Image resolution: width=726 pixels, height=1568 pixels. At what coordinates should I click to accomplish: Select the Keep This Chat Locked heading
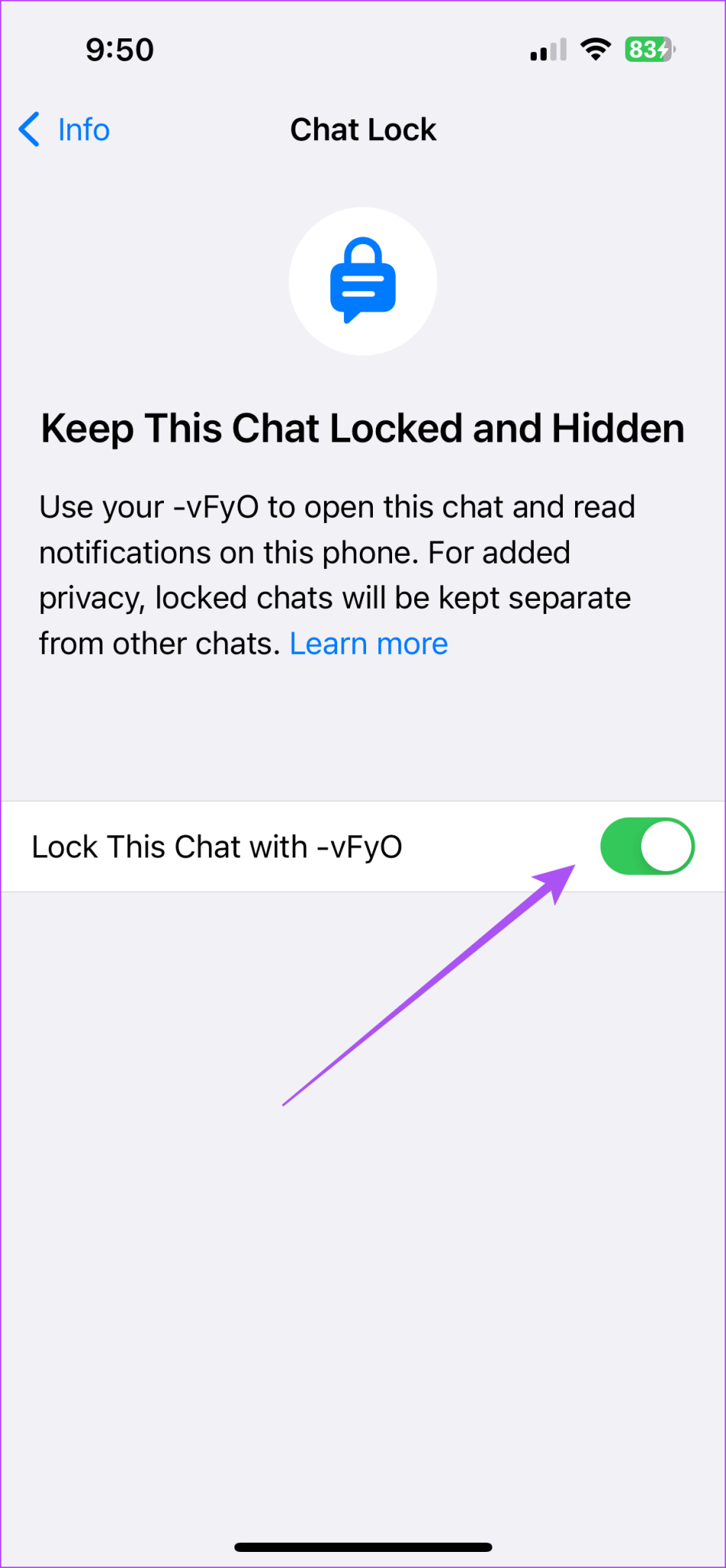363,428
